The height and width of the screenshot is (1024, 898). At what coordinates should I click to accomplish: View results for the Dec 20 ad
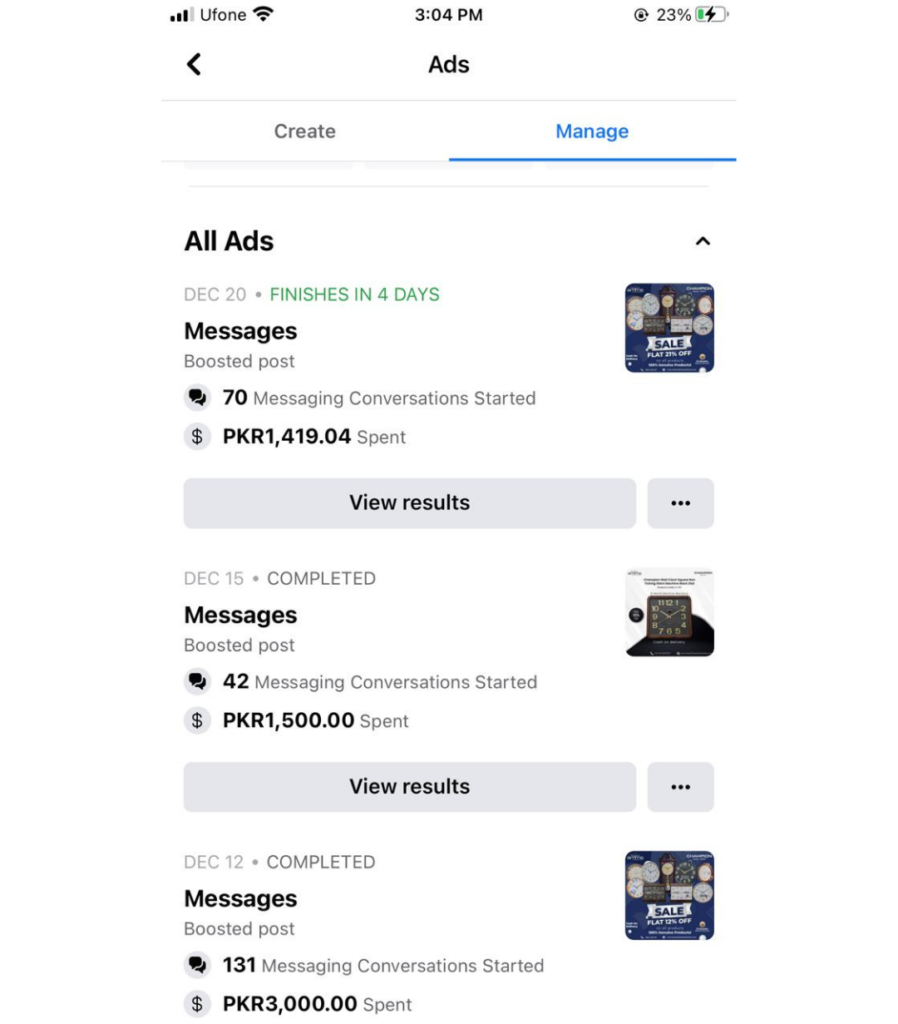pyautogui.click(x=409, y=503)
